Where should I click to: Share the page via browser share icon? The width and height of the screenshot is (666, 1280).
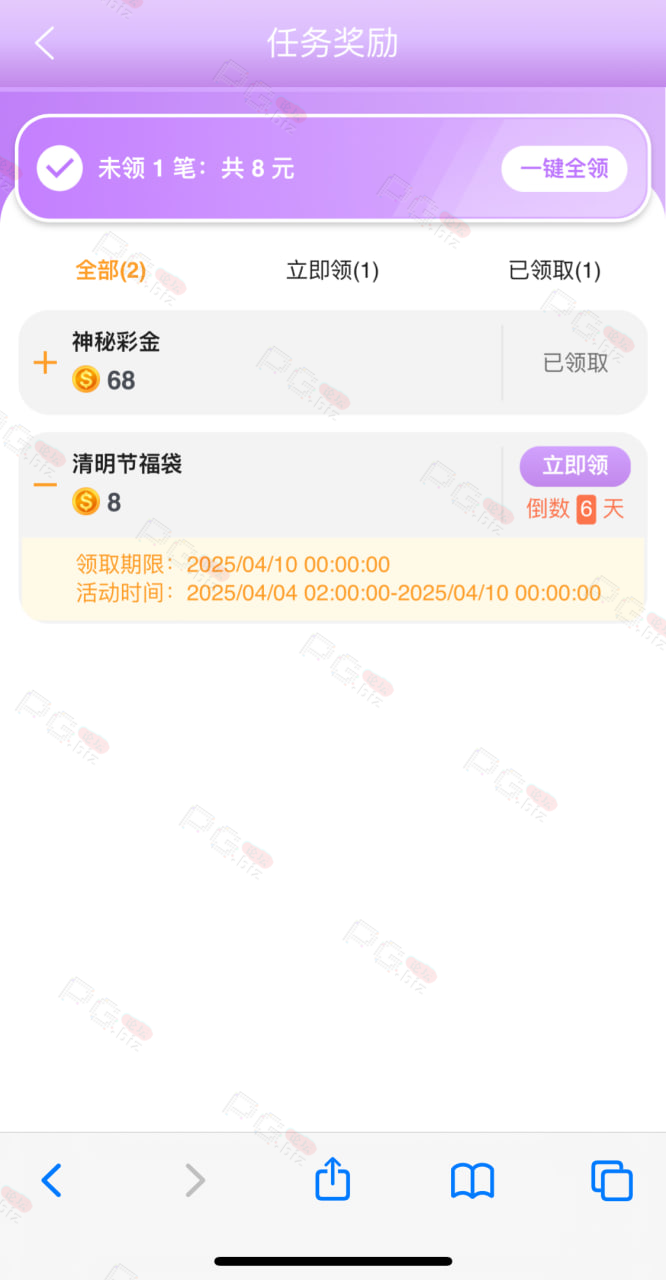click(x=333, y=1178)
